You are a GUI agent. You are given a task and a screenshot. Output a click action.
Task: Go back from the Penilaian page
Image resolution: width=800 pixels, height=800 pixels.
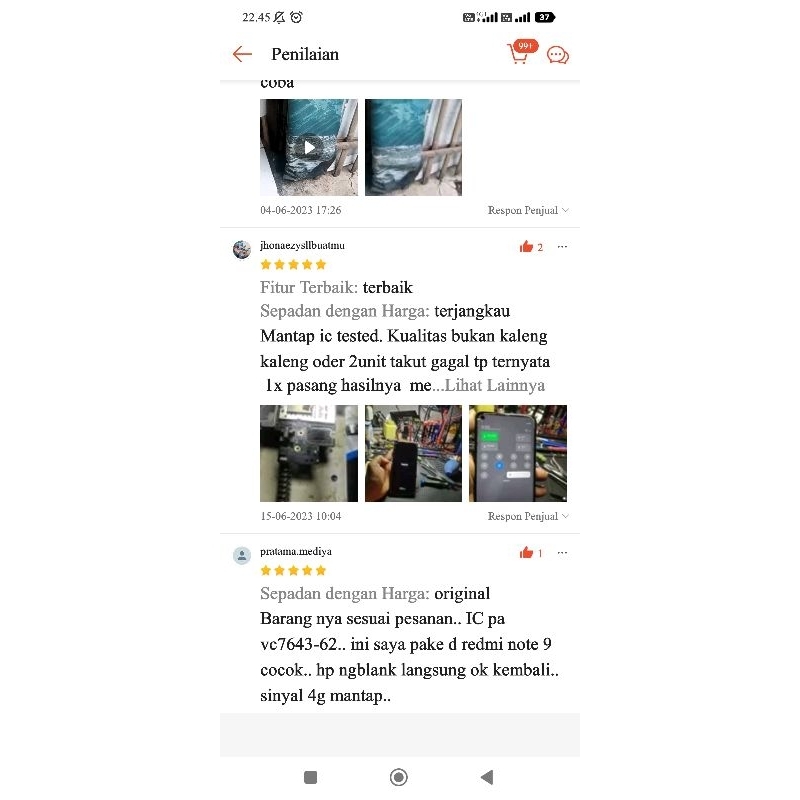click(242, 54)
